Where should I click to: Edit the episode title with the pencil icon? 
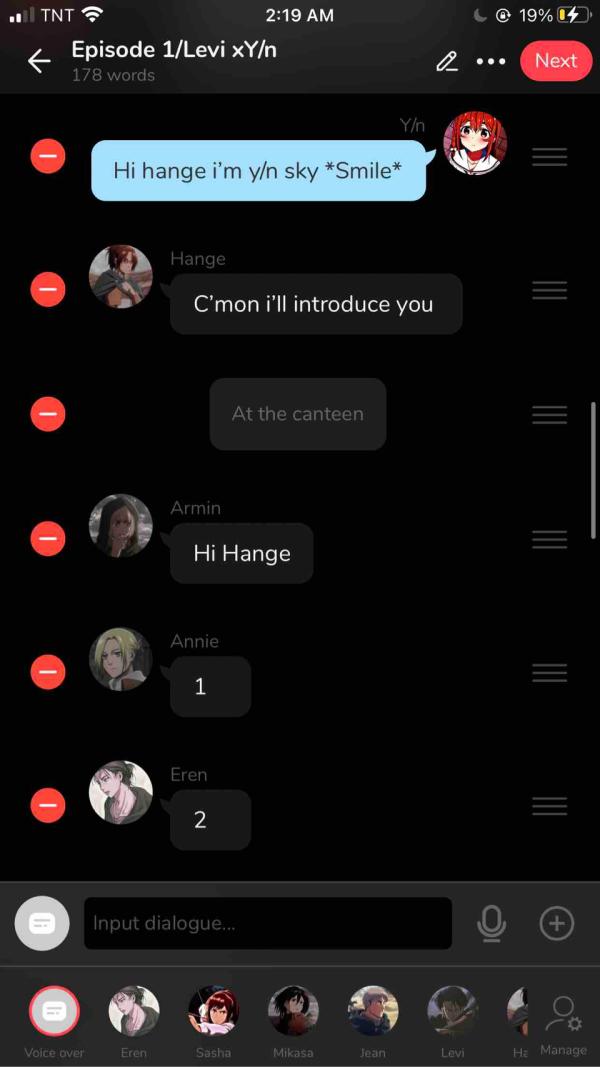pyautogui.click(x=447, y=61)
